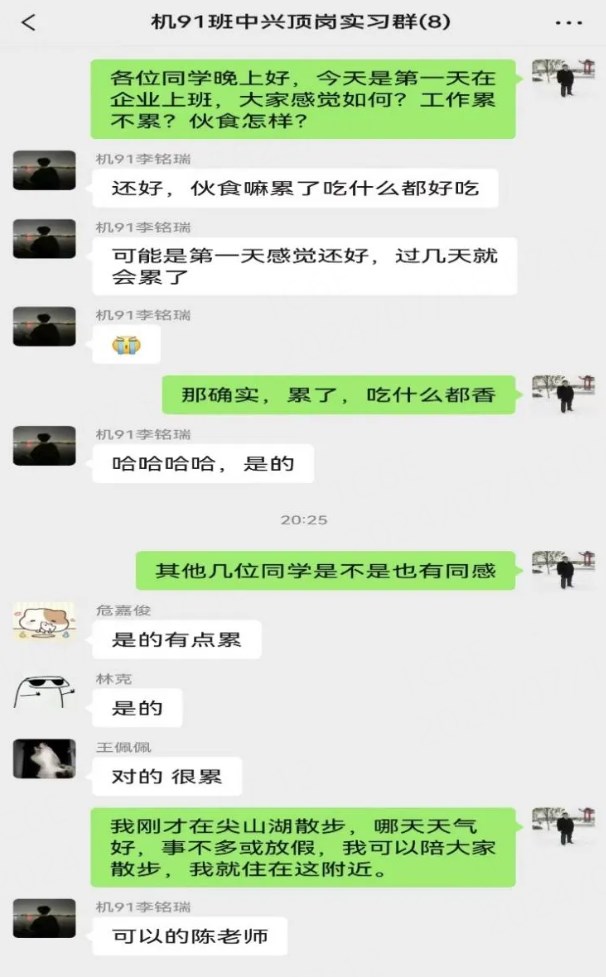This screenshot has width=606, height=977.
Task: Open 危嘉俊's profile avatar
Action: coord(44,621)
